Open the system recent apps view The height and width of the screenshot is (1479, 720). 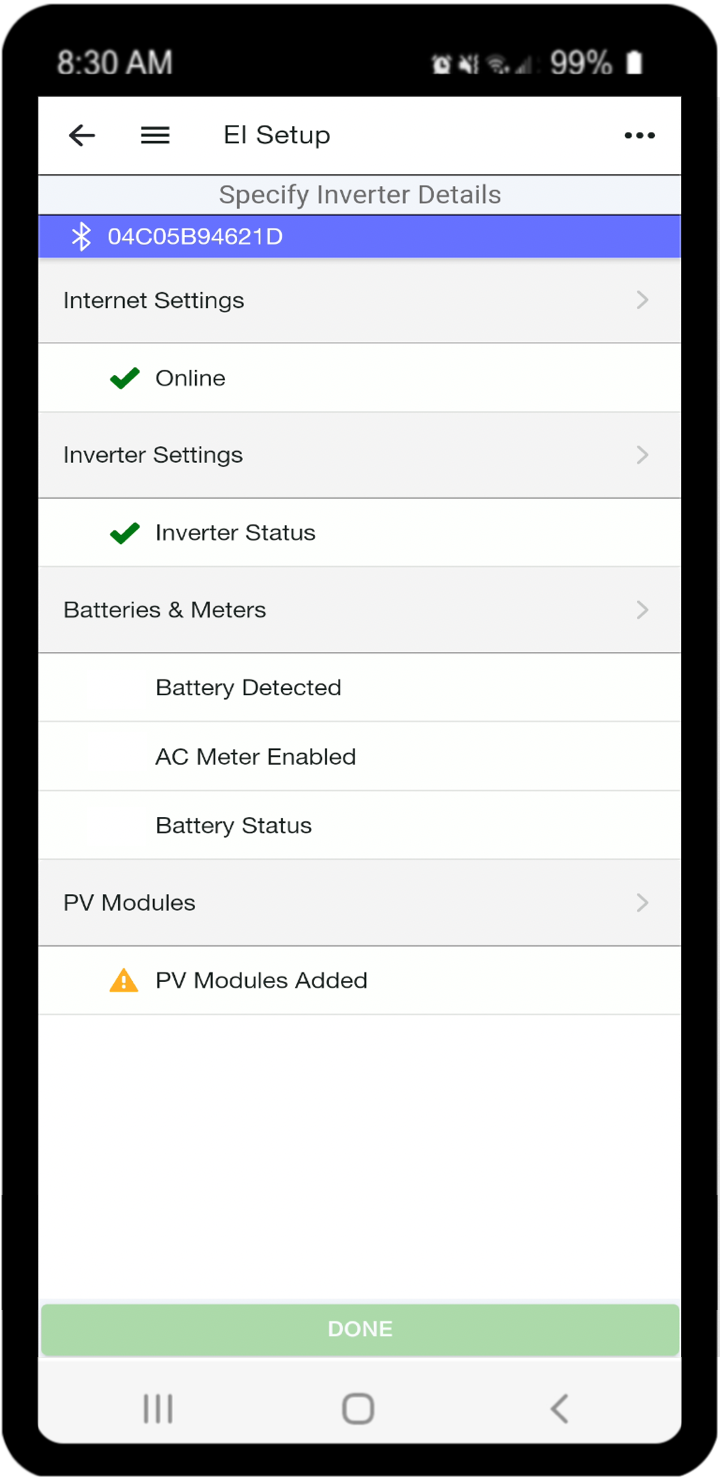[x=158, y=1408]
